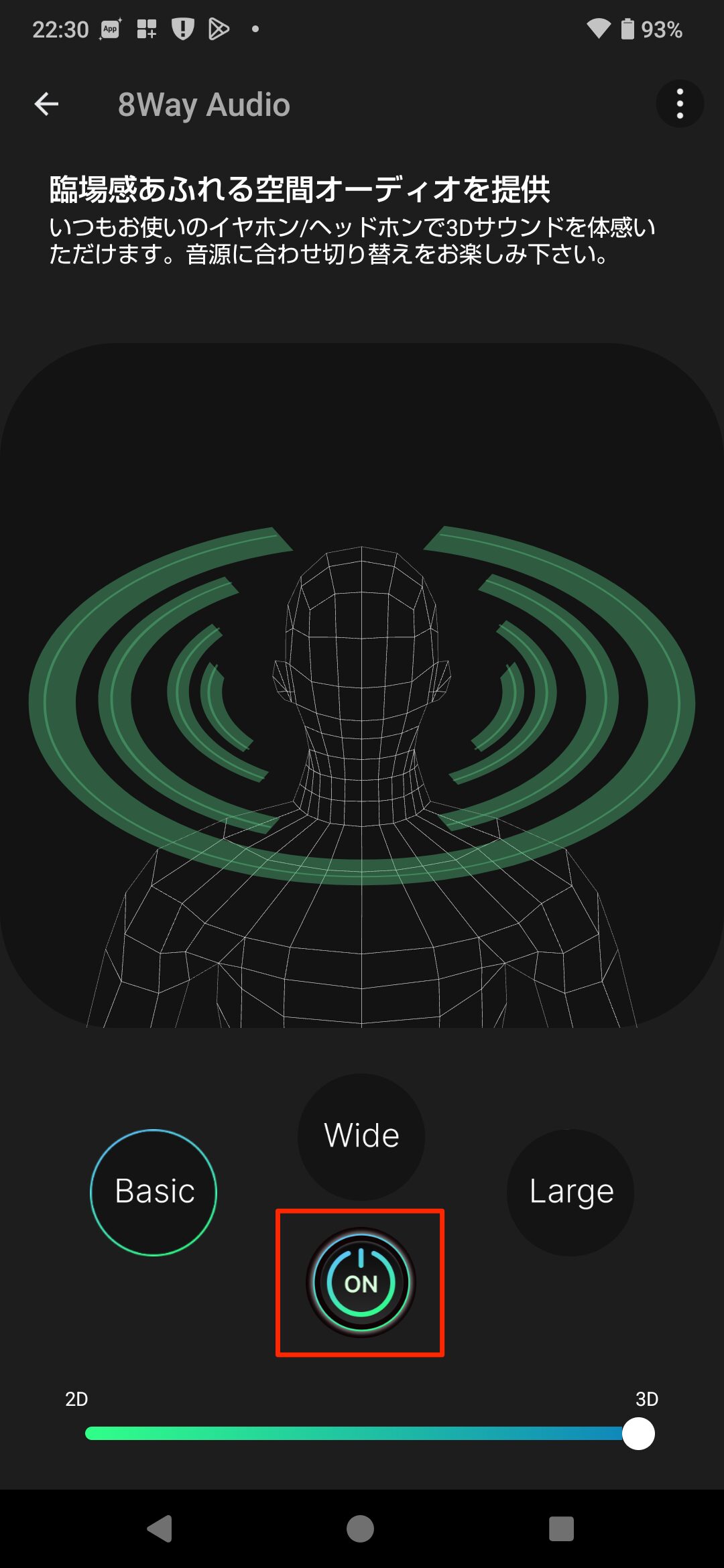Screen dimensions: 724x1568
Task: Choose the Large sound mode
Action: [570, 1192]
